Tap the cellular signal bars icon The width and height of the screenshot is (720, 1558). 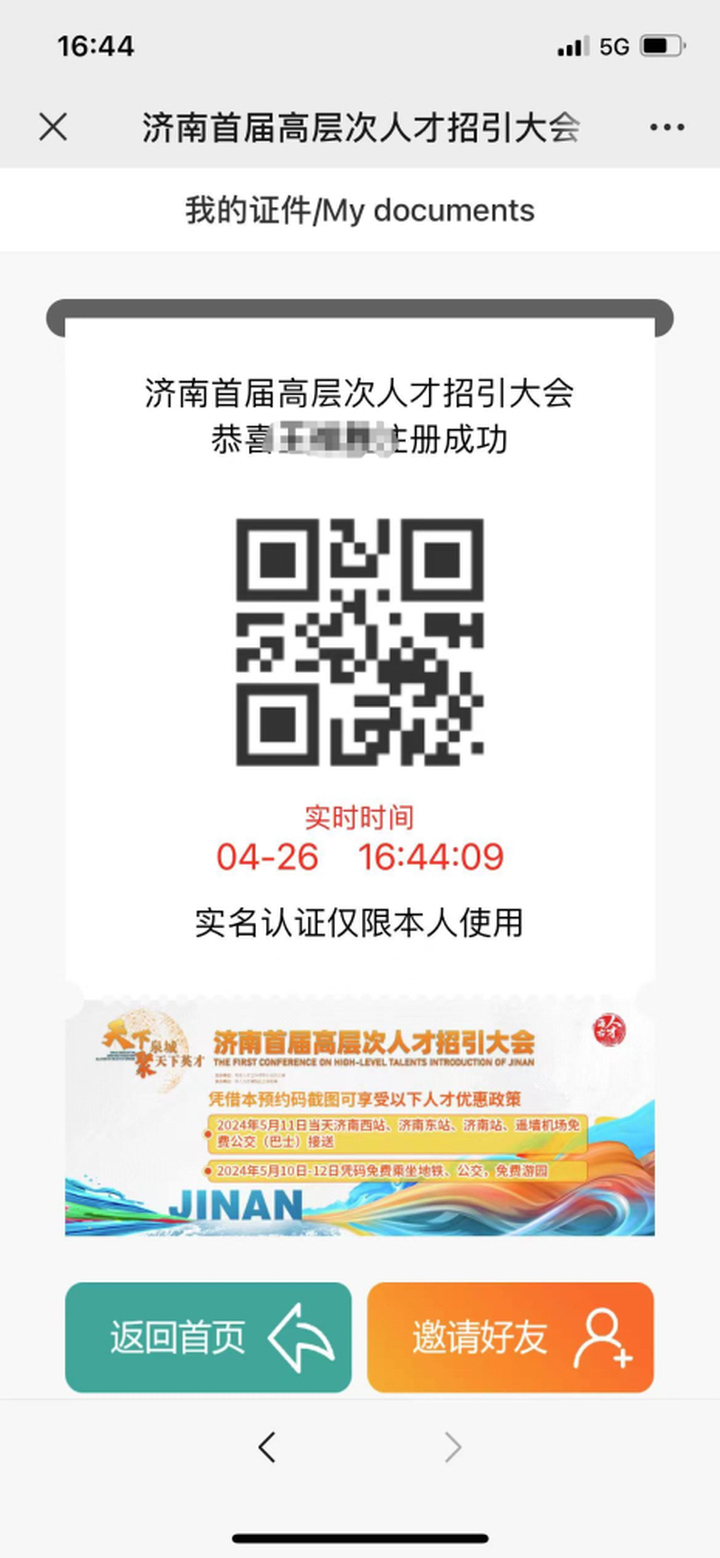point(573,45)
